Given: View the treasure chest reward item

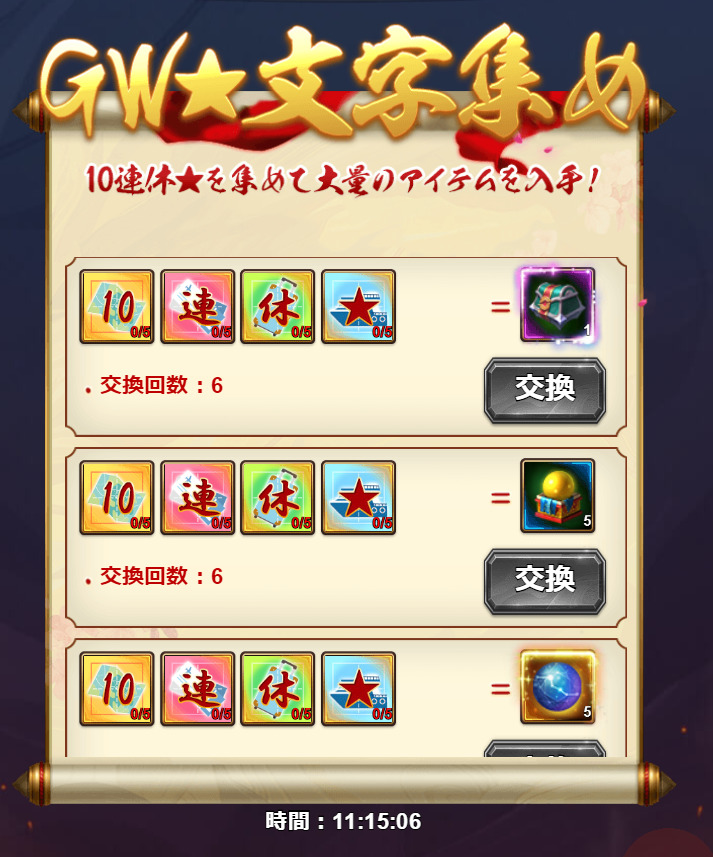Looking at the screenshot, I should click(557, 305).
